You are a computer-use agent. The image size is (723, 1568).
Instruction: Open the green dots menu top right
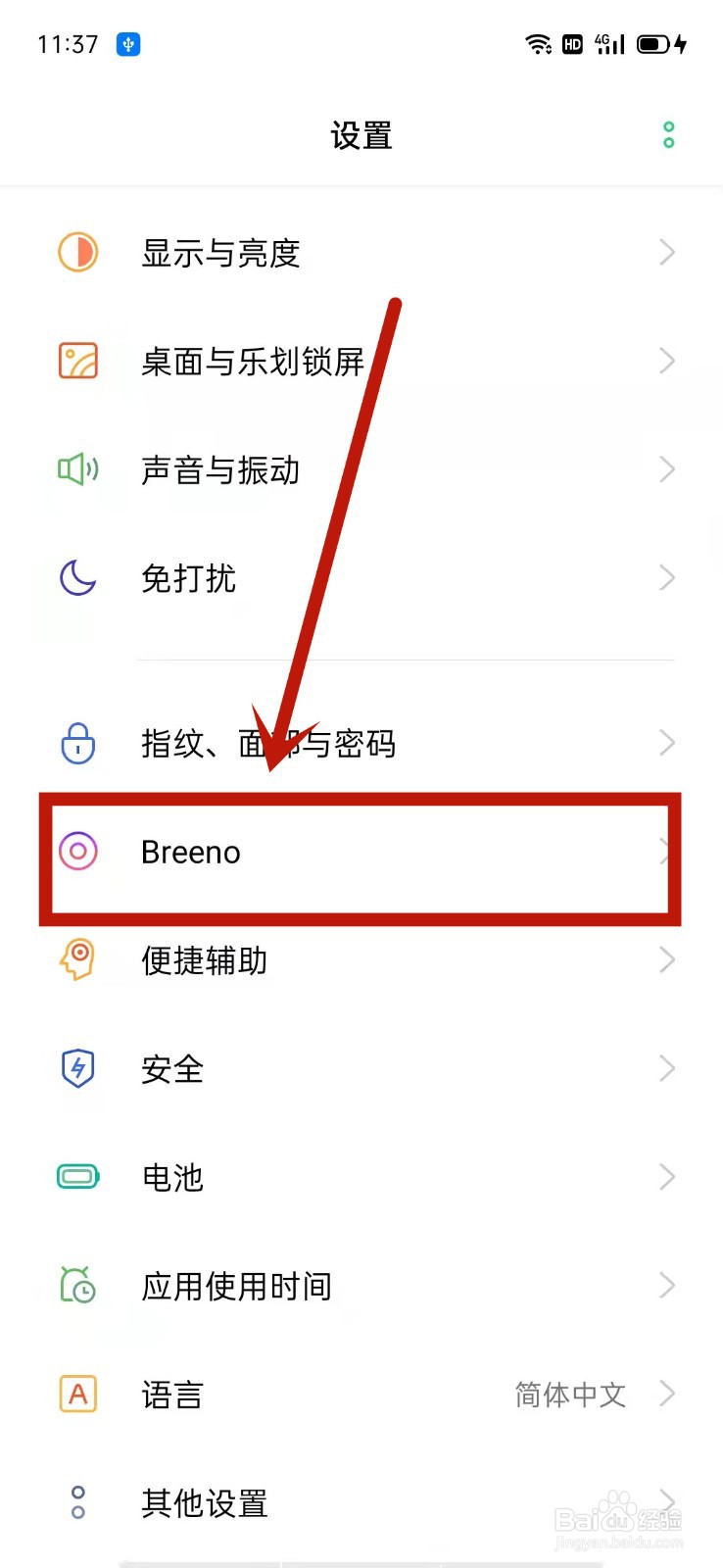coord(669,134)
